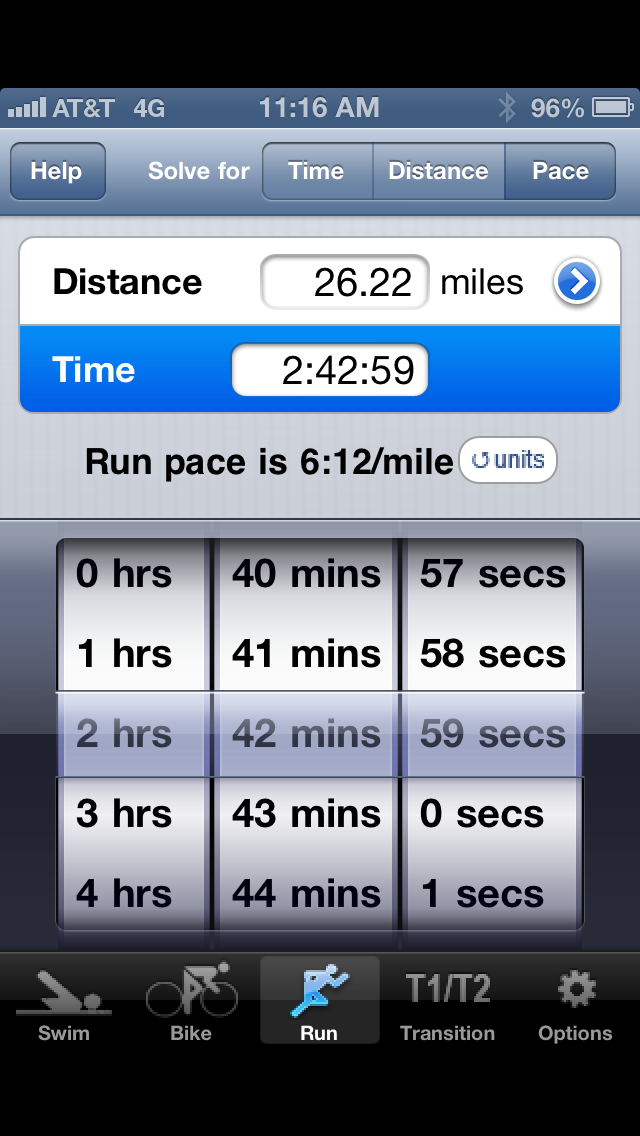Solve for Time
Screen dimensions: 640x1136
[x=316, y=171]
